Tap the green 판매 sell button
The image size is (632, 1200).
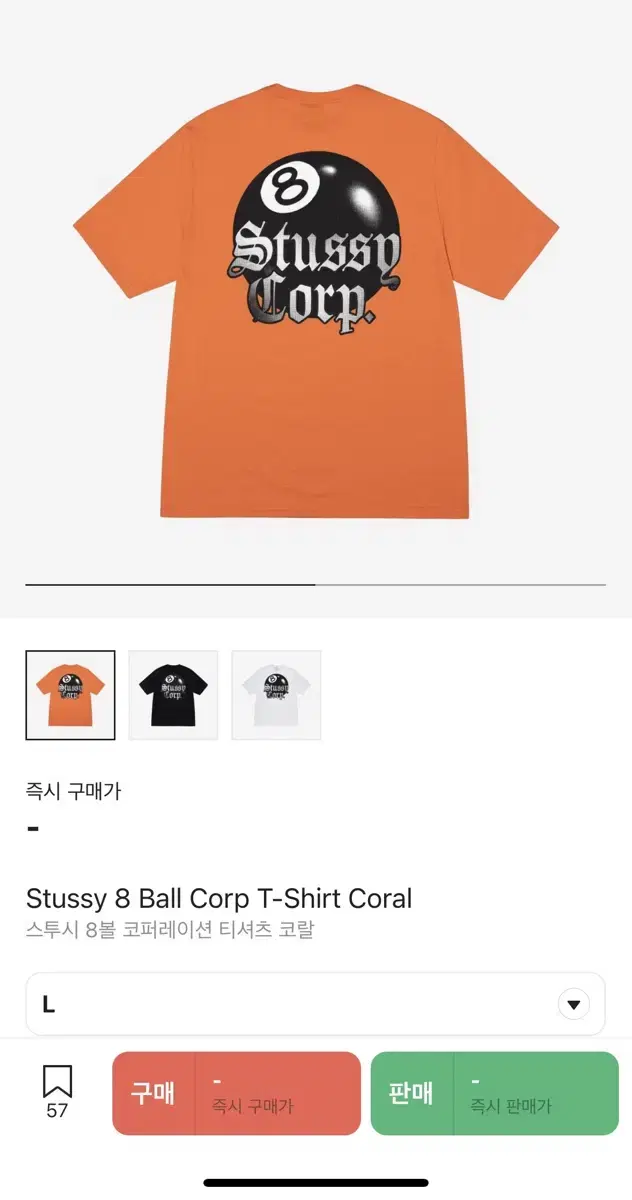[494, 1093]
